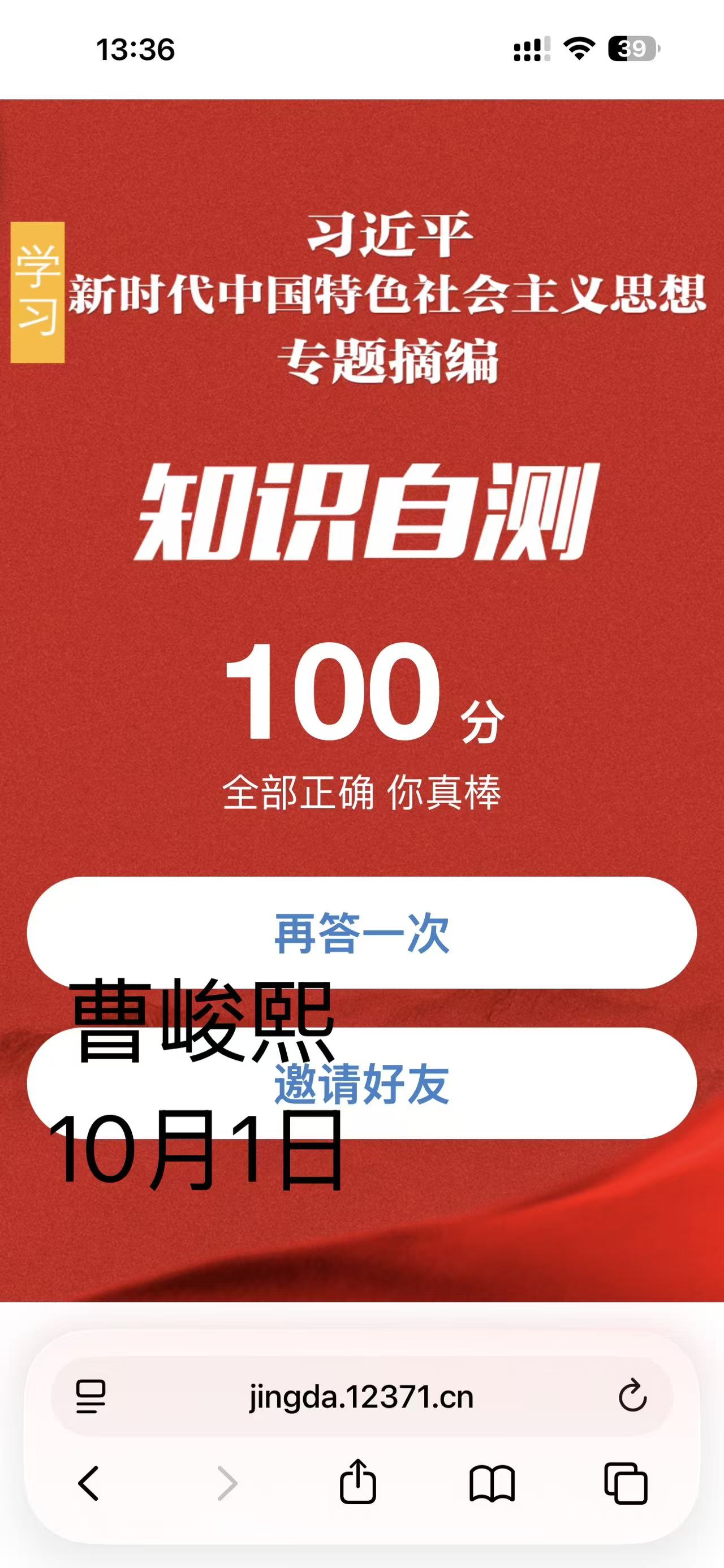Screen dimensions: 724x1568
Task: Open the page format menu icon
Action: point(90,1396)
